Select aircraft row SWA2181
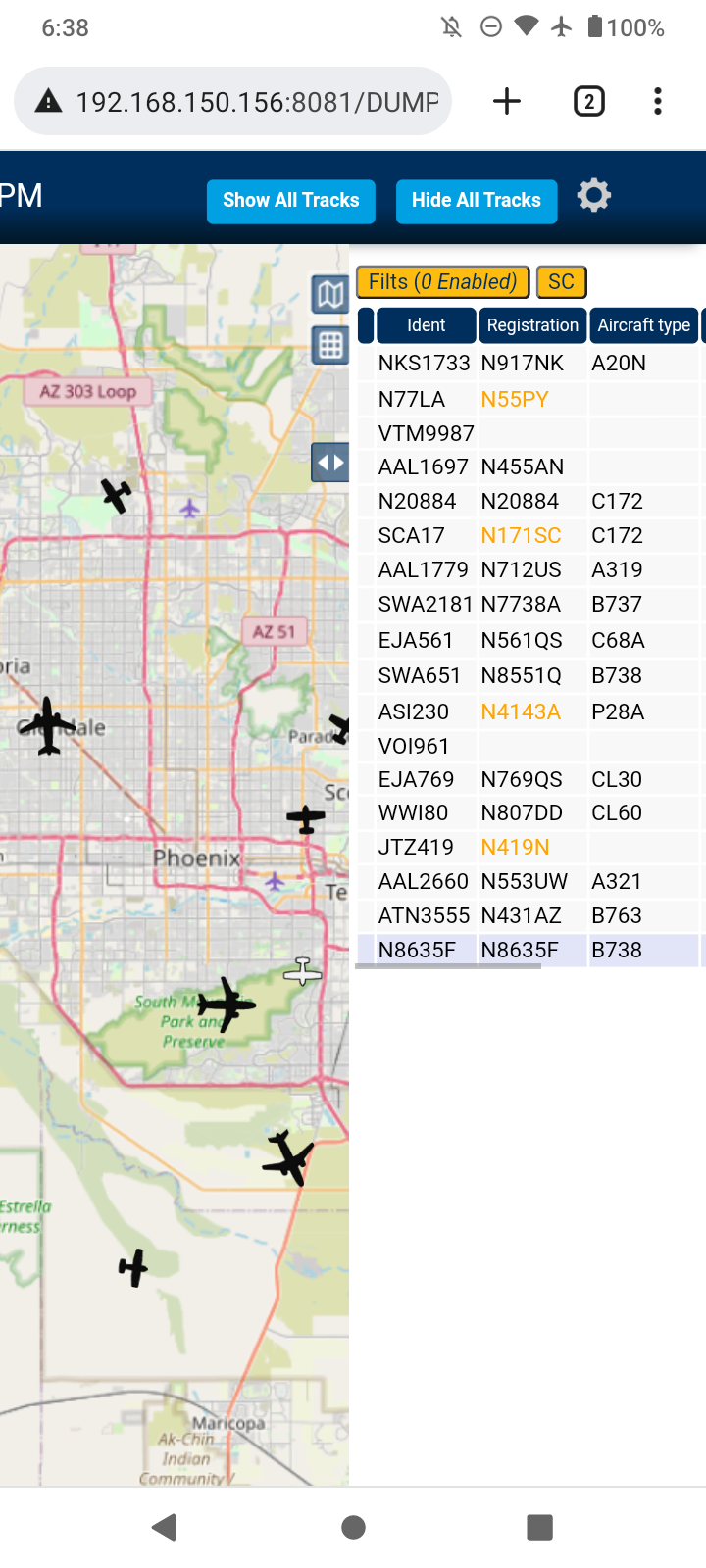Image resolution: width=706 pixels, height=1568 pixels. coord(529,605)
